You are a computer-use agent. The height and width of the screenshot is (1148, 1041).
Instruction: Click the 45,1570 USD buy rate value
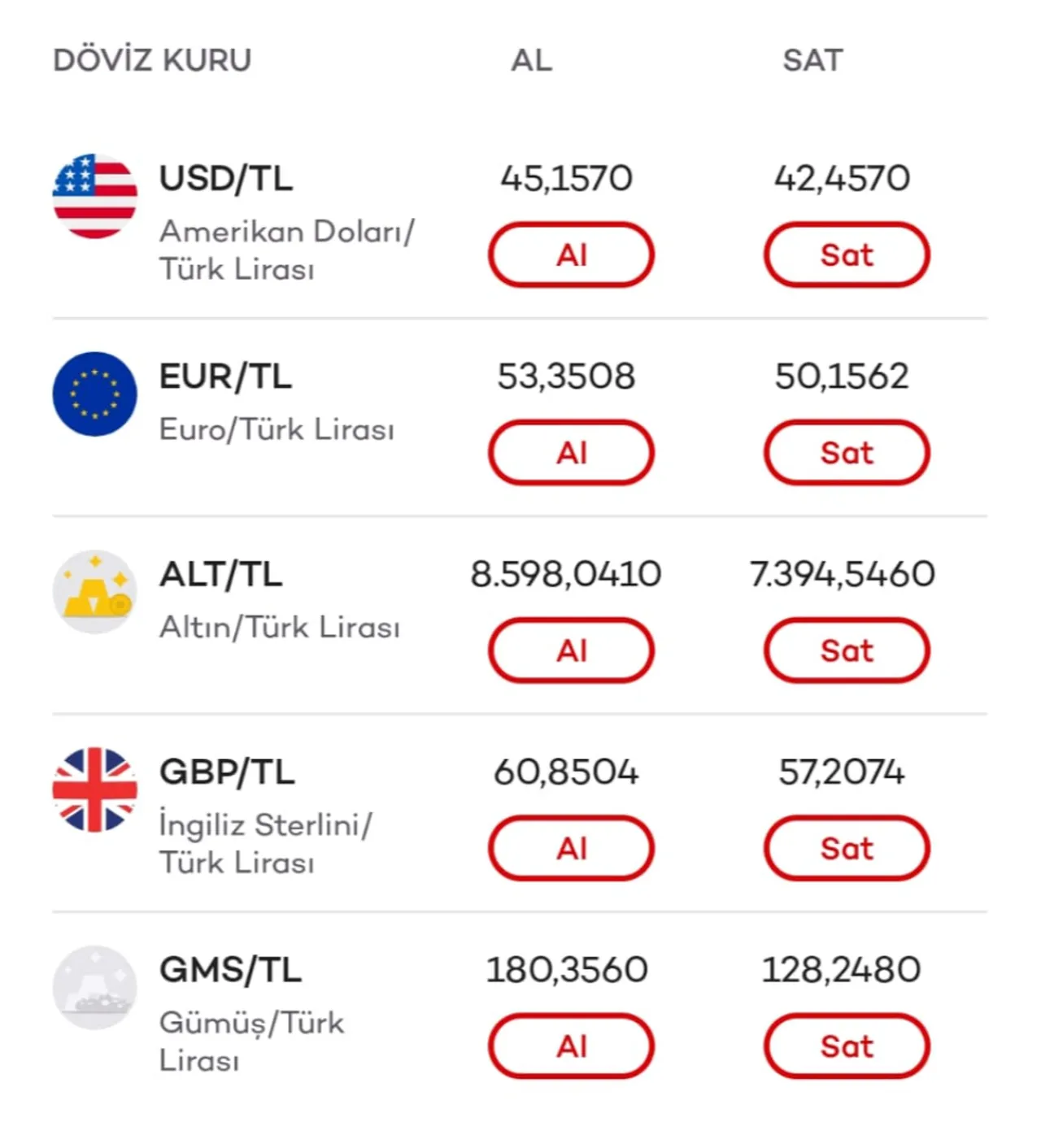[566, 177]
